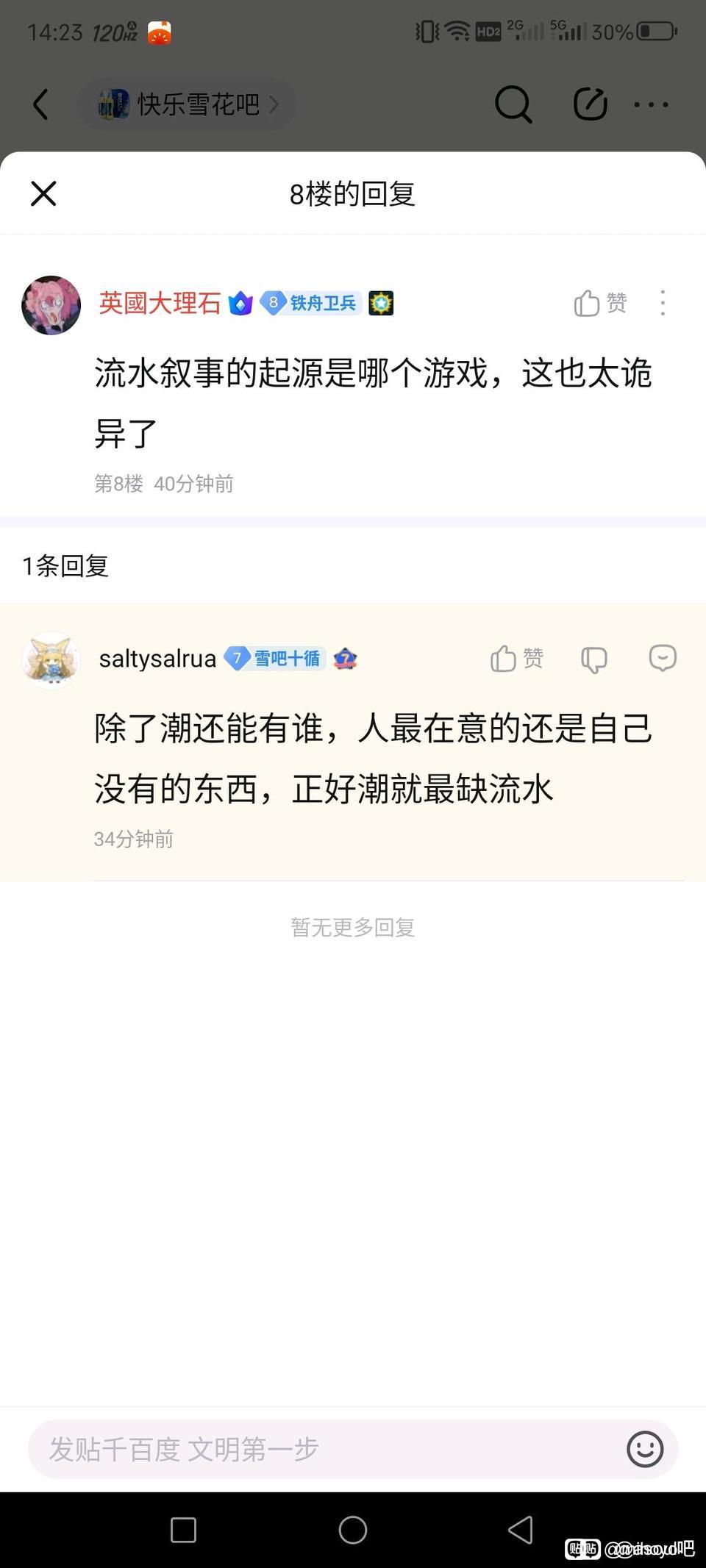Go back with the system back button
Image resolution: width=706 pixels, height=1568 pixels.
pos(521,1530)
